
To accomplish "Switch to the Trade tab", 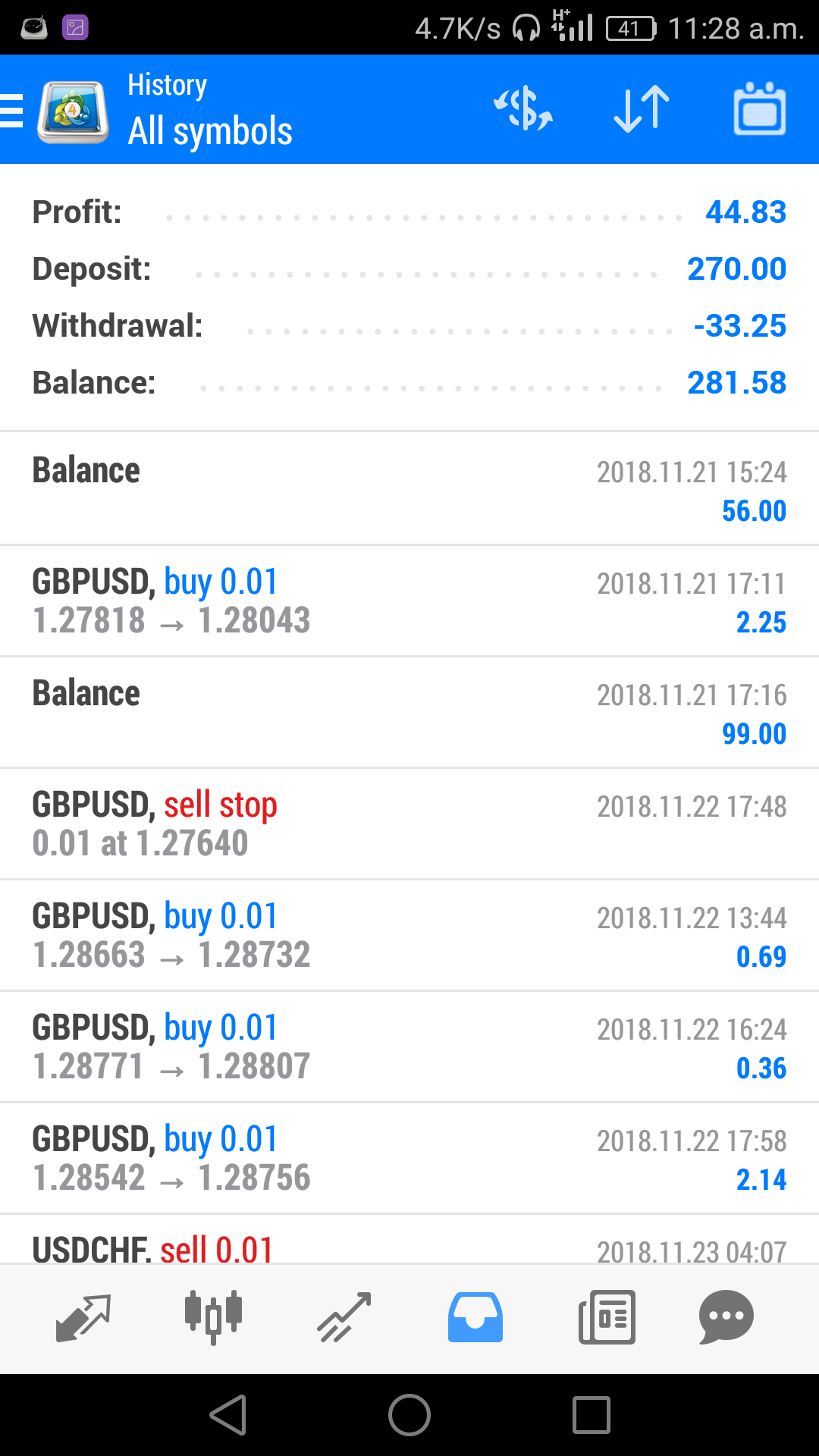I will pyautogui.click(x=344, y=1318).
